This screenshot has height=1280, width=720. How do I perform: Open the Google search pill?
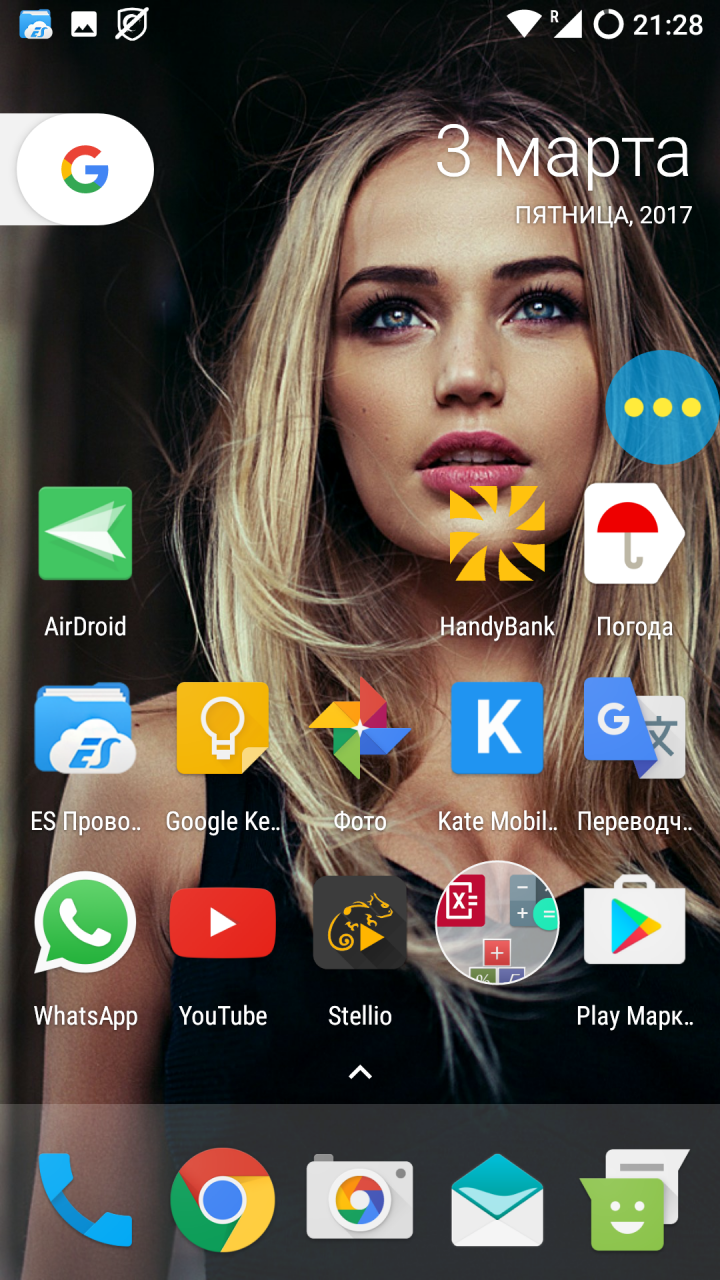coord(85,169)
